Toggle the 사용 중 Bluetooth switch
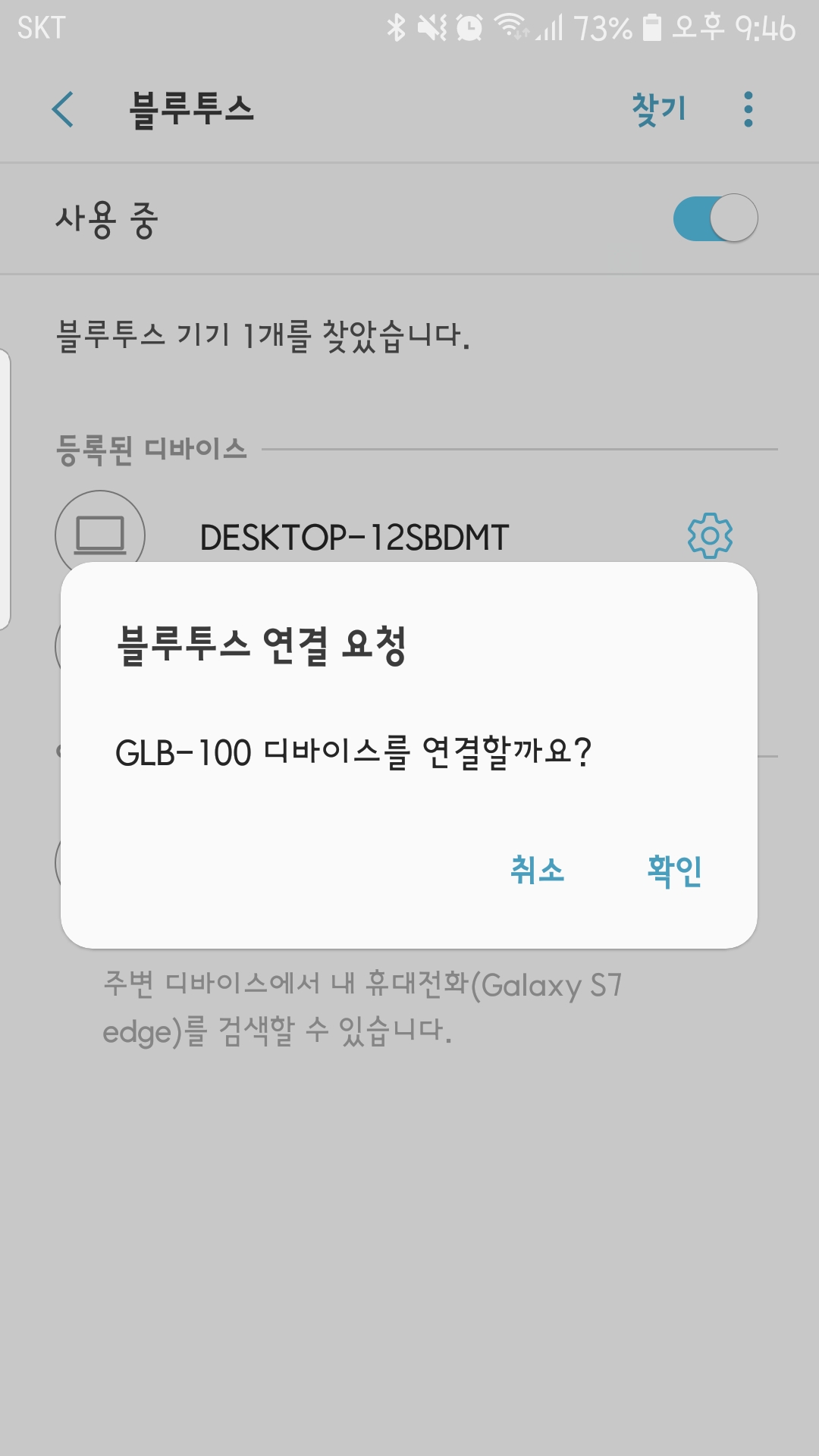819x1456 pixels. 715,218
